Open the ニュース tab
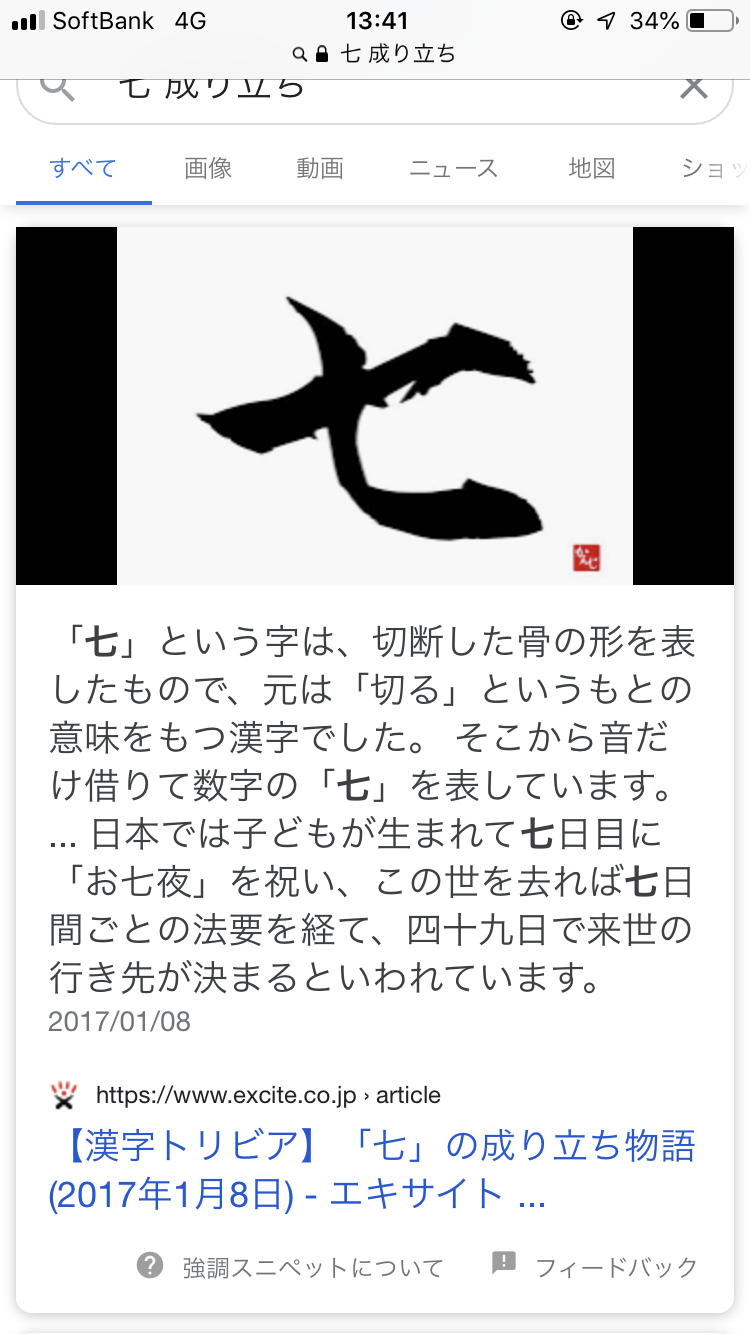Viewport: 750px width, 1334px height. pyautogui.click(x=453, y=168)
